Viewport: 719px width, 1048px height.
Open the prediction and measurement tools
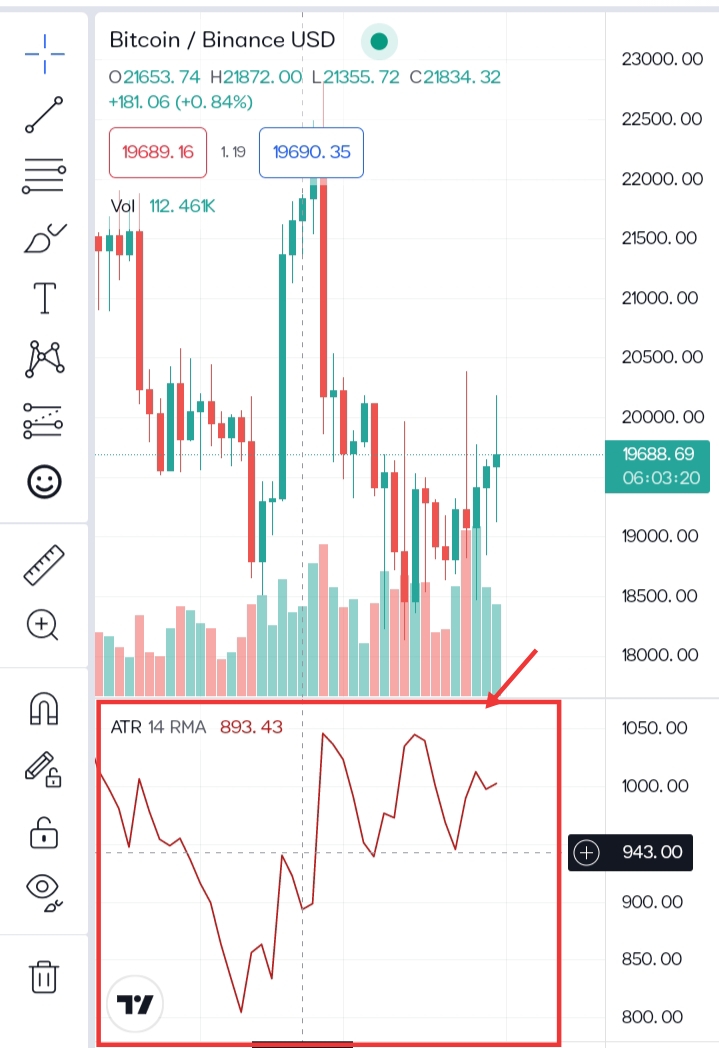click(x=43, y=420)
